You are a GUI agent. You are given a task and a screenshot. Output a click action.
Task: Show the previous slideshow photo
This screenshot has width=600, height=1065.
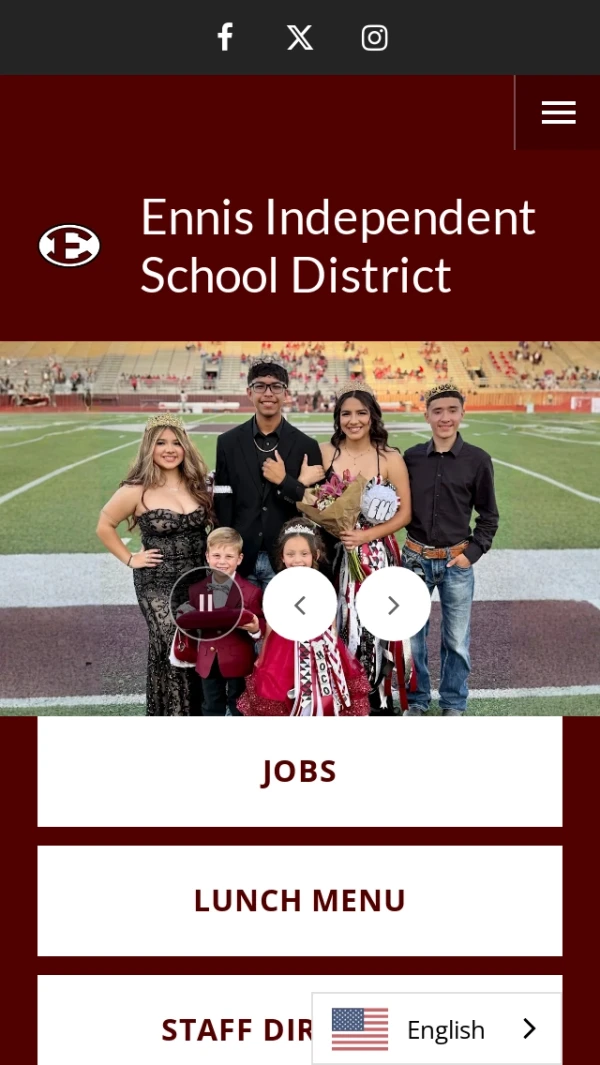point(299,604)
